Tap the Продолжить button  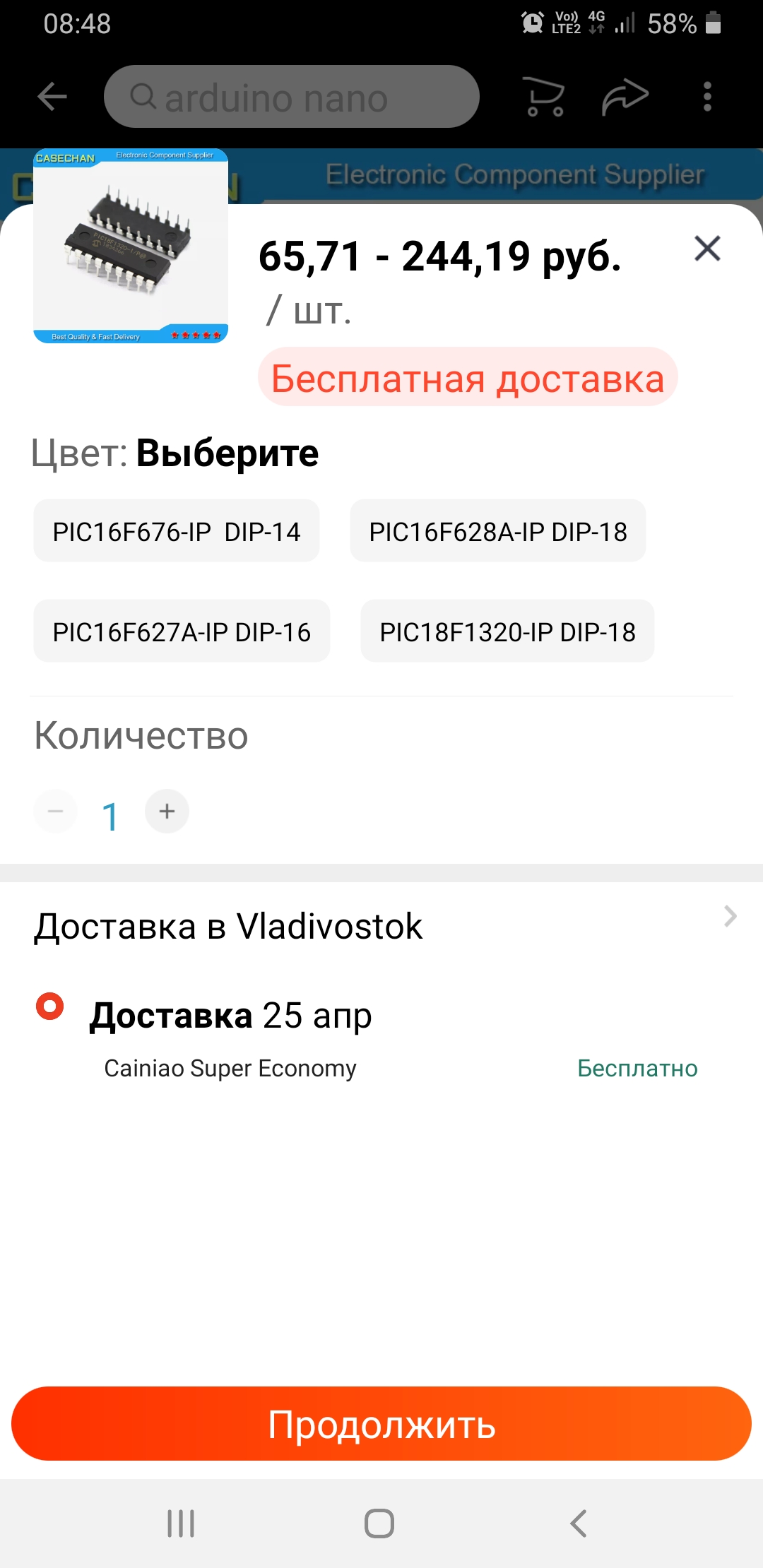pyautogui.click(x=381, y=1424)
